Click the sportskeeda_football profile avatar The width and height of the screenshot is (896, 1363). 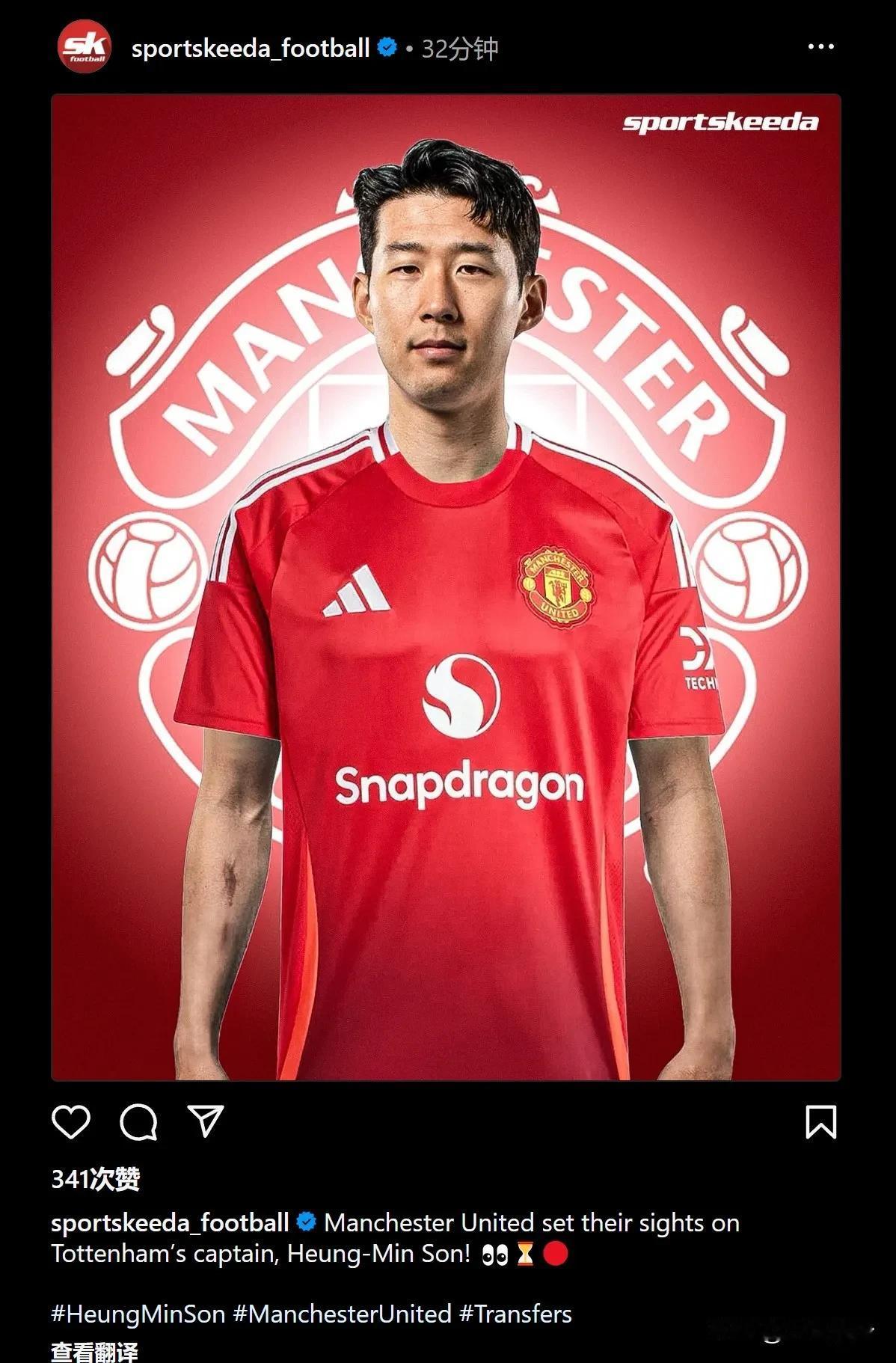pyautogui.click(x=85, y=48)
